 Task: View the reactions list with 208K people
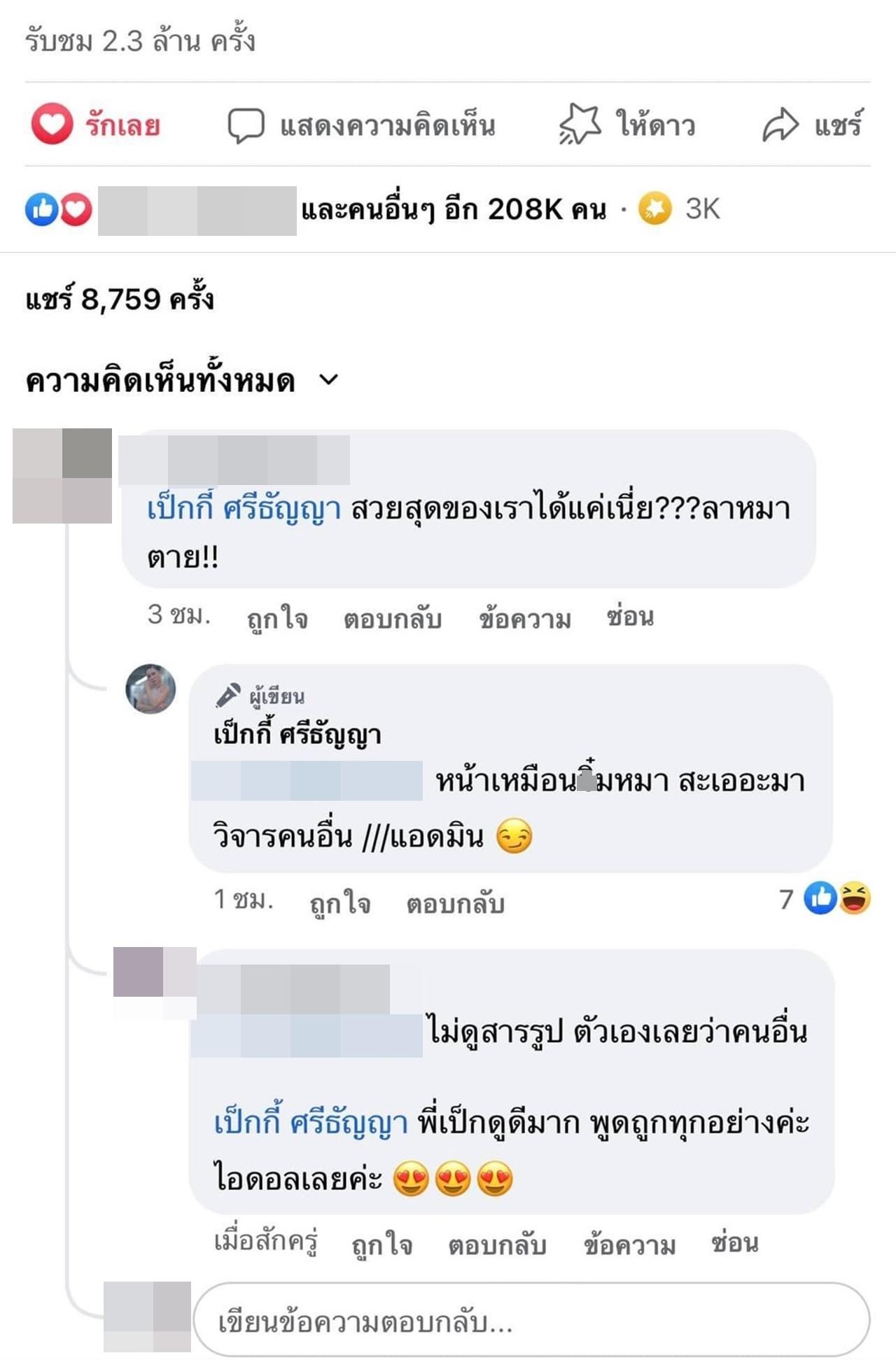pos(453,209)
